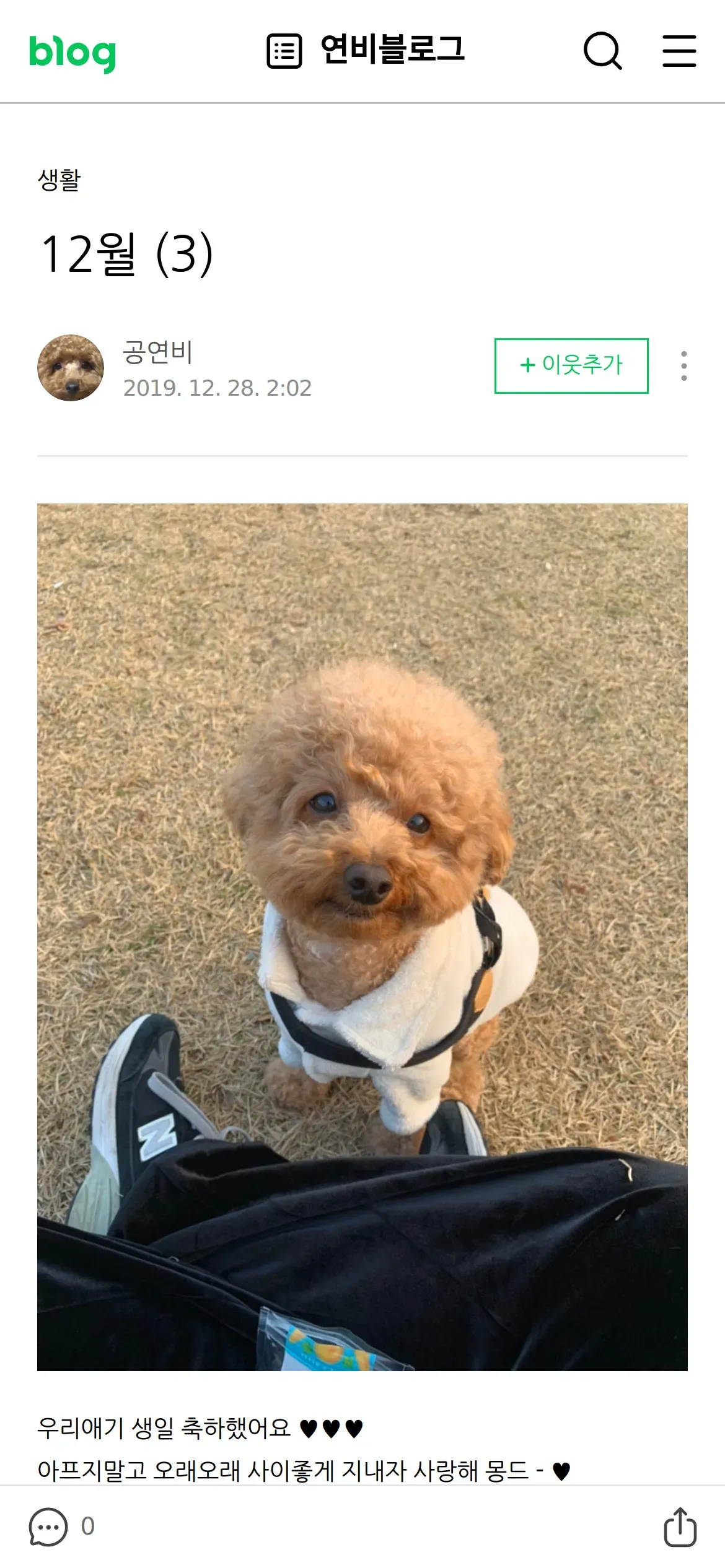Open the search magnifier icon
The height and width of the screenshot is (1568, 725).
point(602,50)
